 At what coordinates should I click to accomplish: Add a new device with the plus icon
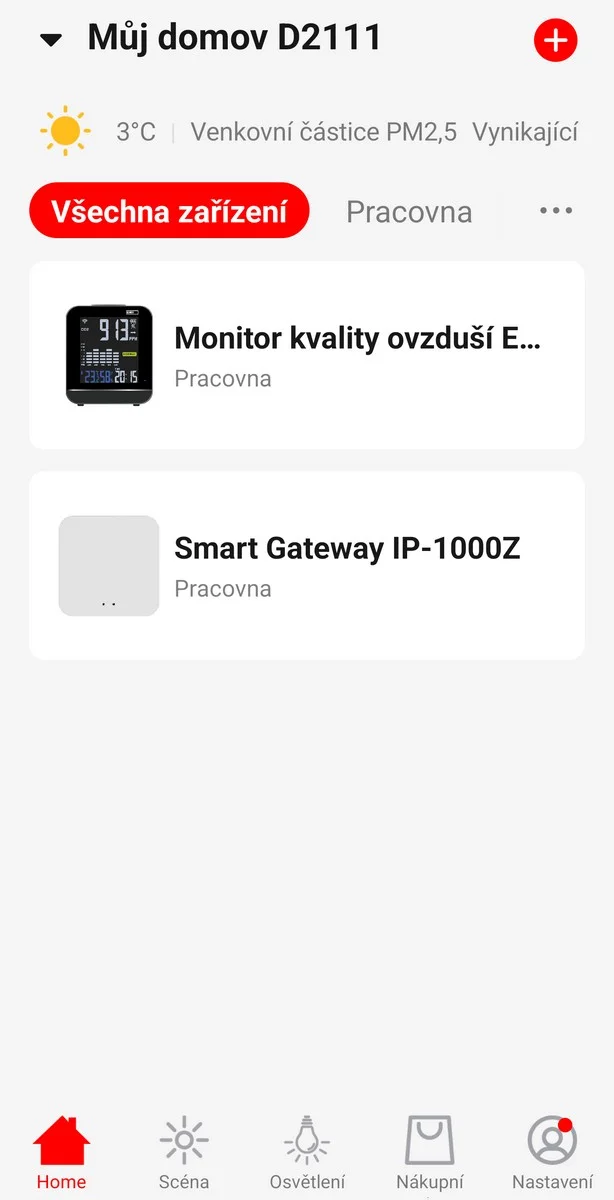pyautogui.click(x=556, y=41)
